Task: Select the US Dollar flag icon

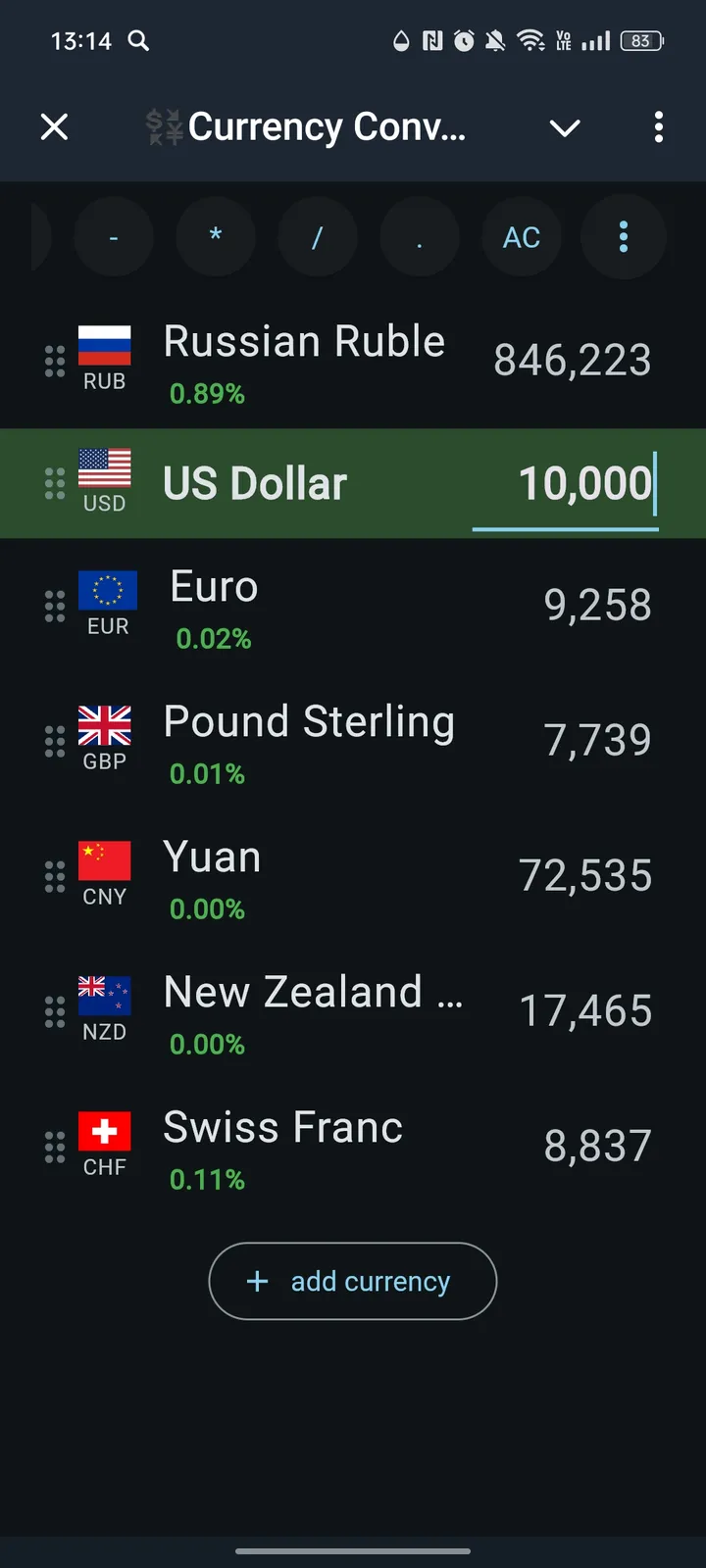Action: tap(105, 468)
